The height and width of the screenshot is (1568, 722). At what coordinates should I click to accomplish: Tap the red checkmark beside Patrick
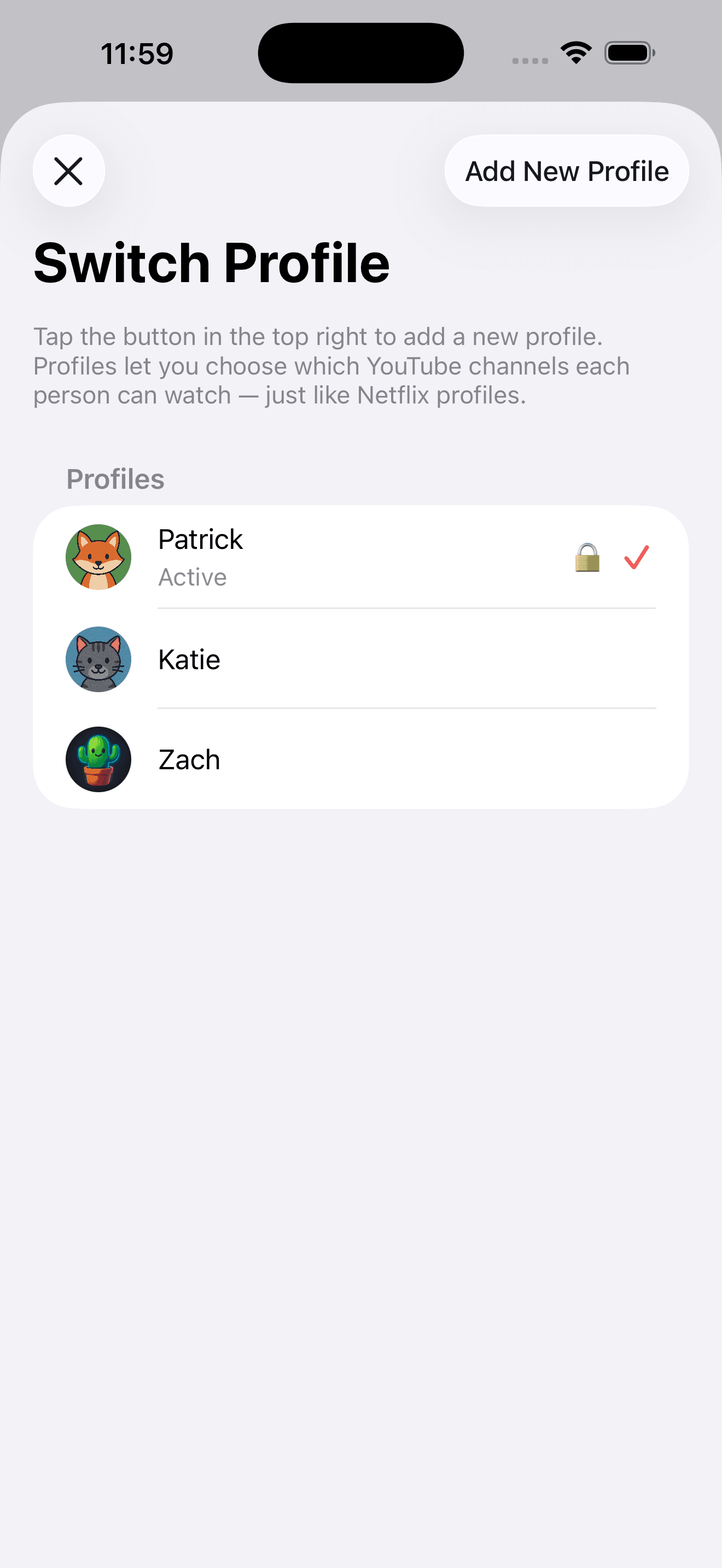[x=637, y=558]
